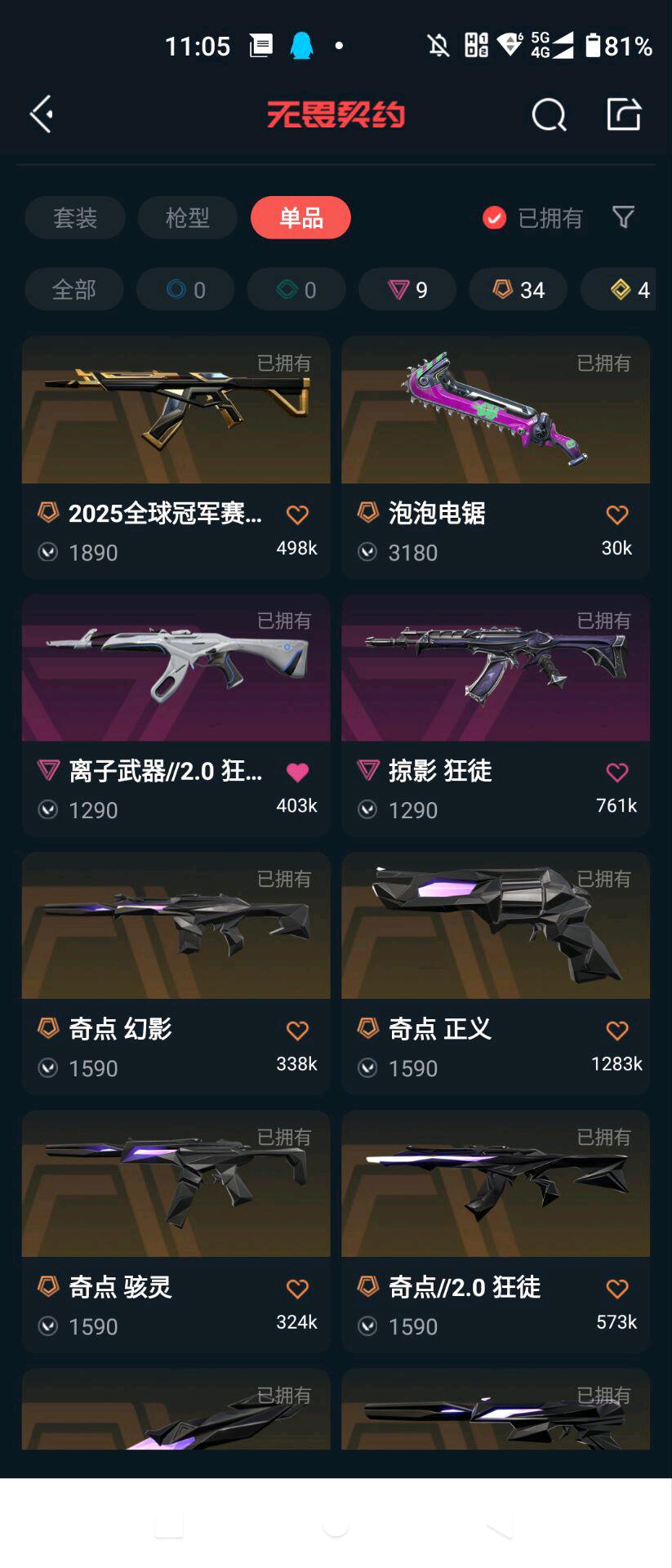The image size is (672, 1568).
Task: Go back using the top-left arrow
Action: pos(42,114)
